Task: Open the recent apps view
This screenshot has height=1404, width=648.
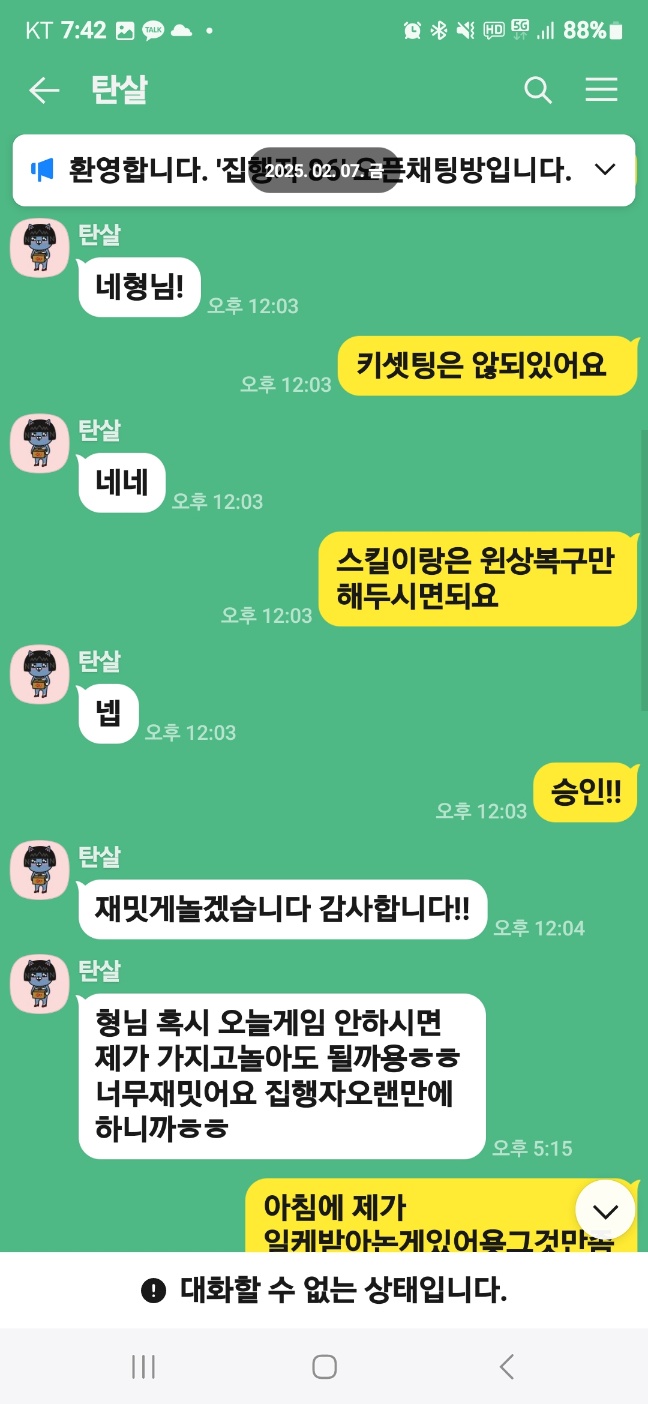Action: point(143,1367)
